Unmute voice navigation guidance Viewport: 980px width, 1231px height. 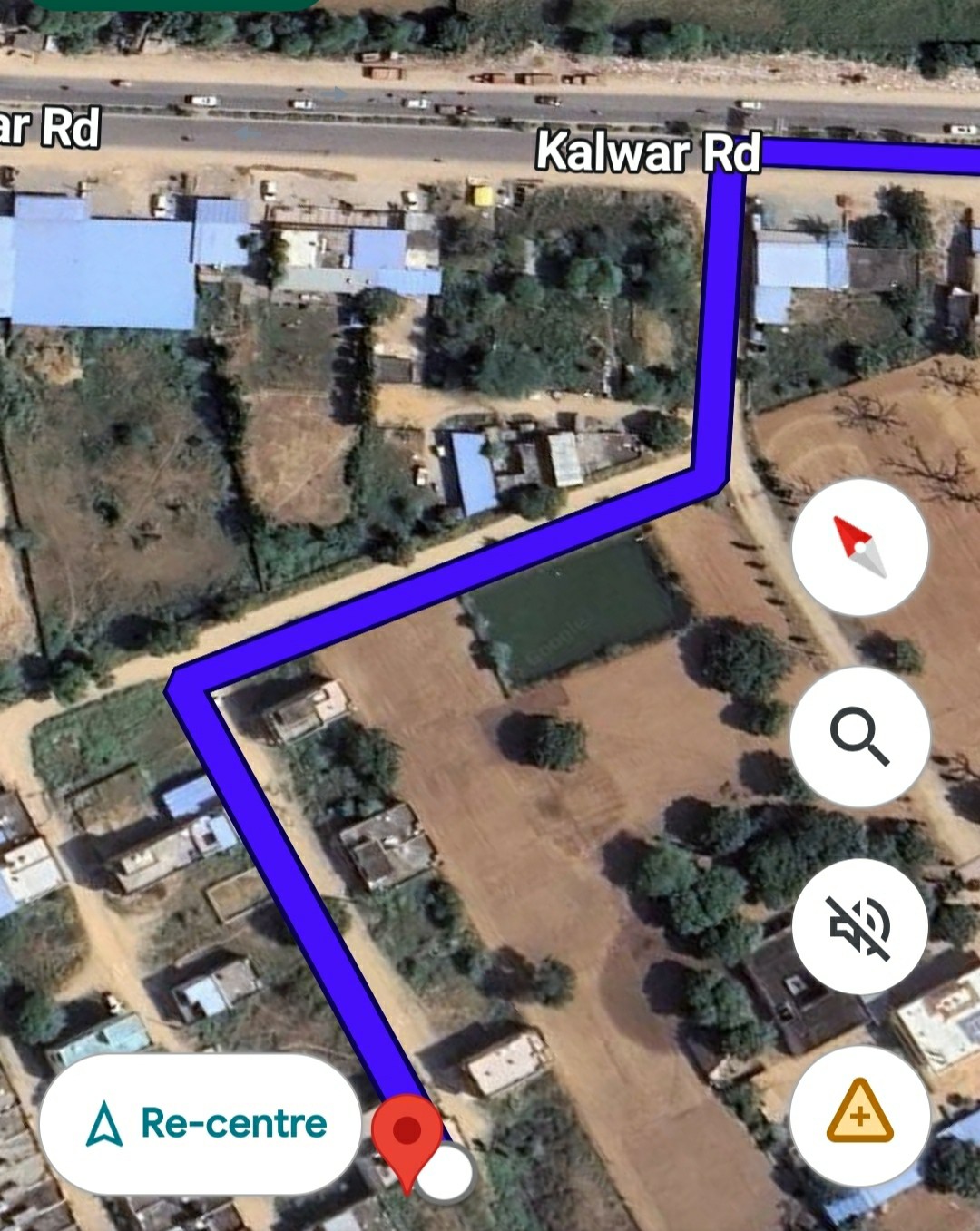[859, 926]
